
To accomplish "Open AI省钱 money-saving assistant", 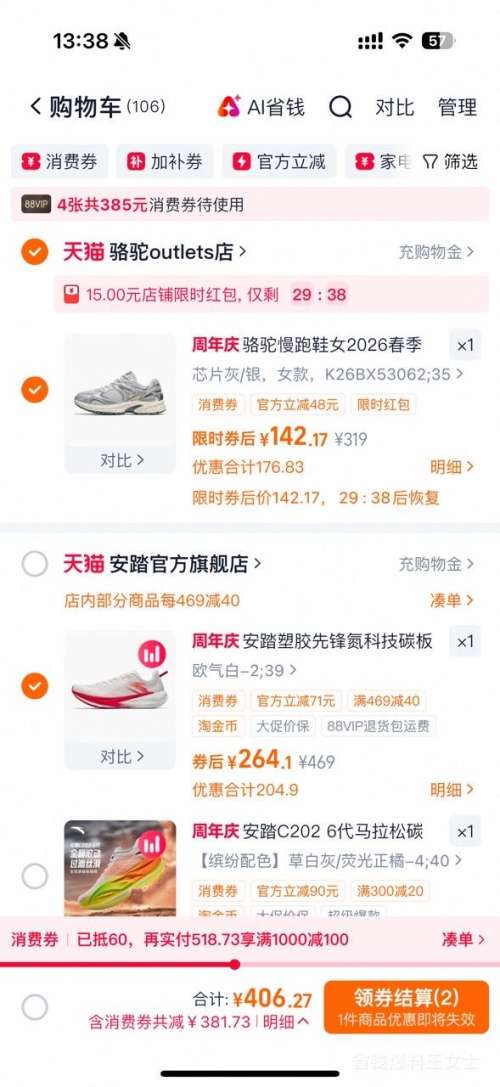I will pos(261,107).
